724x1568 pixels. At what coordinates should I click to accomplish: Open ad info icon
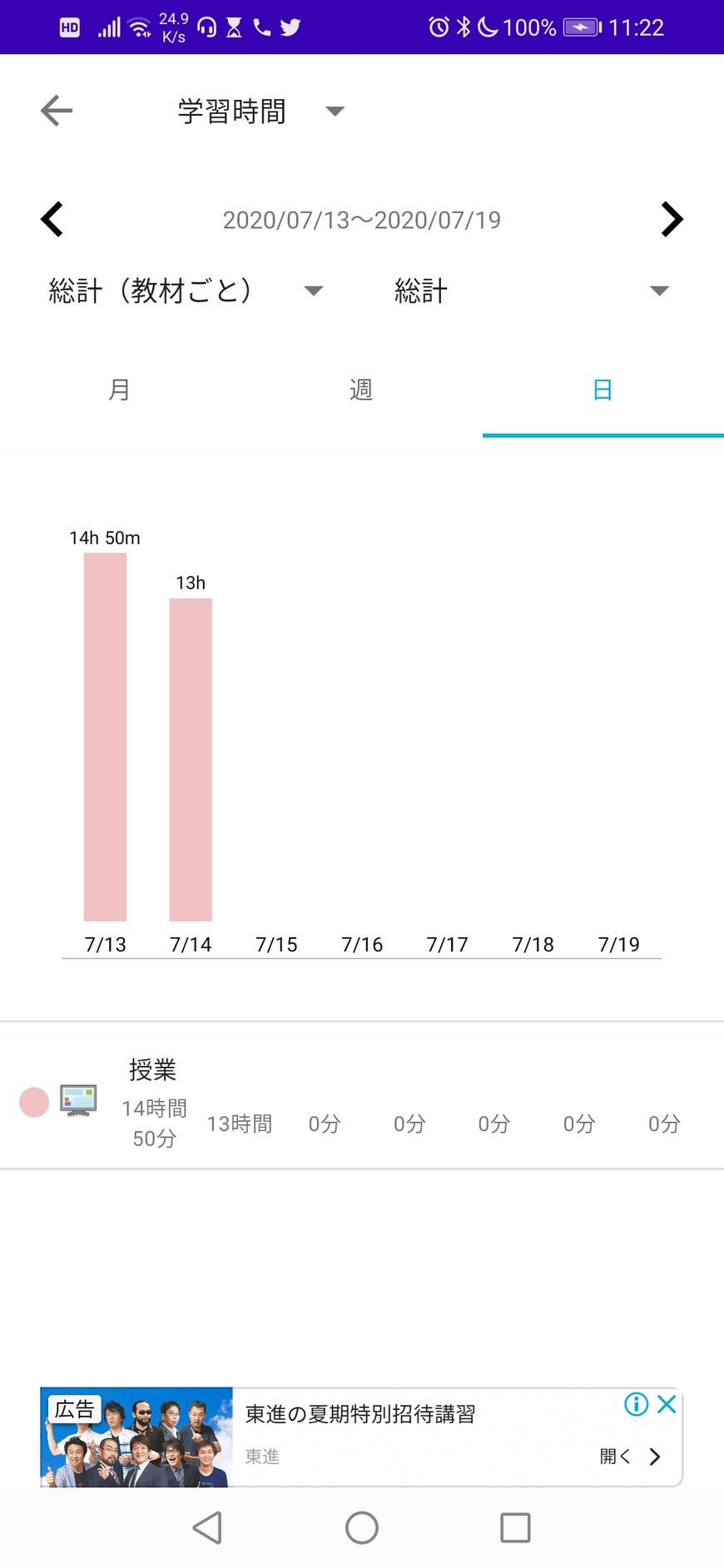click(x=637, y=1405)
